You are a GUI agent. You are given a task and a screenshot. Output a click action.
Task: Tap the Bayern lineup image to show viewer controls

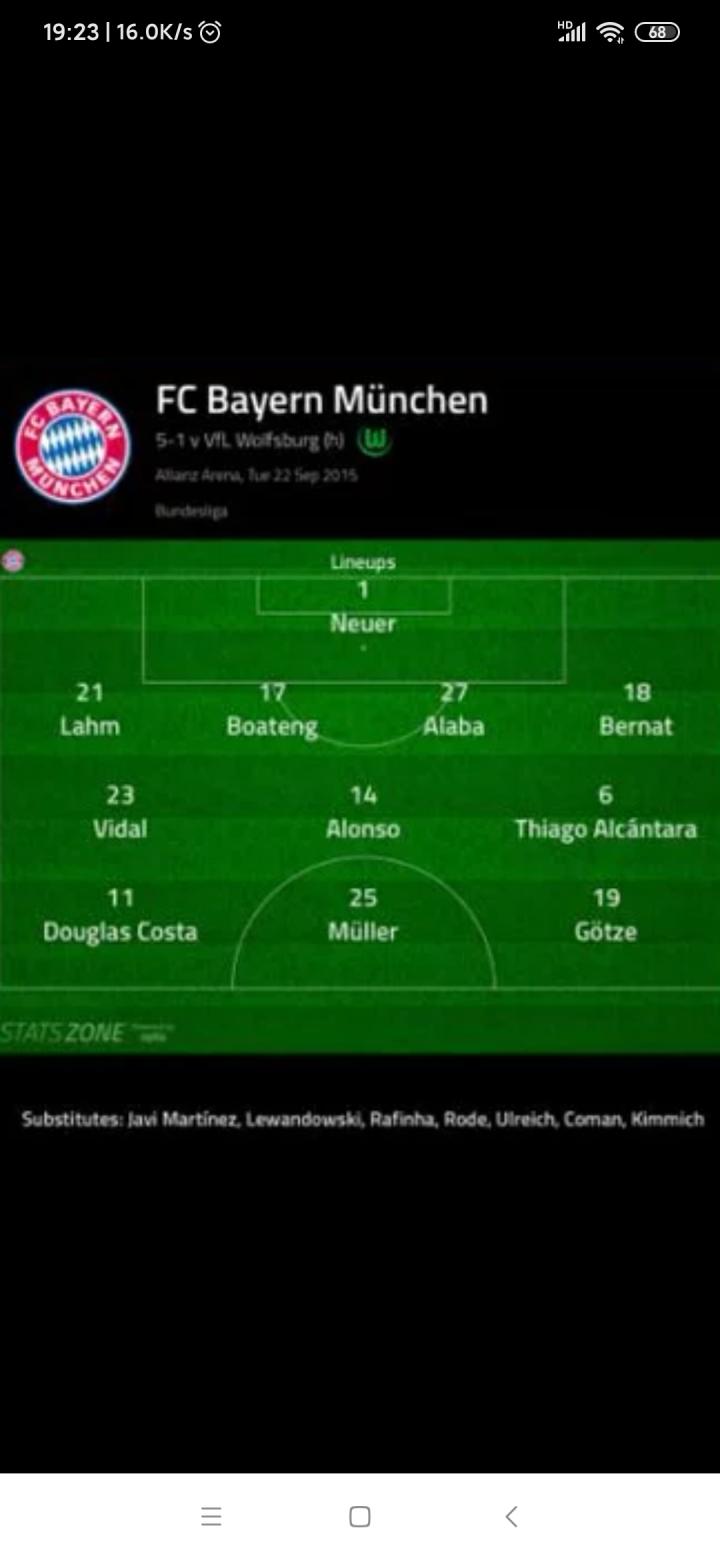point(360,760)
